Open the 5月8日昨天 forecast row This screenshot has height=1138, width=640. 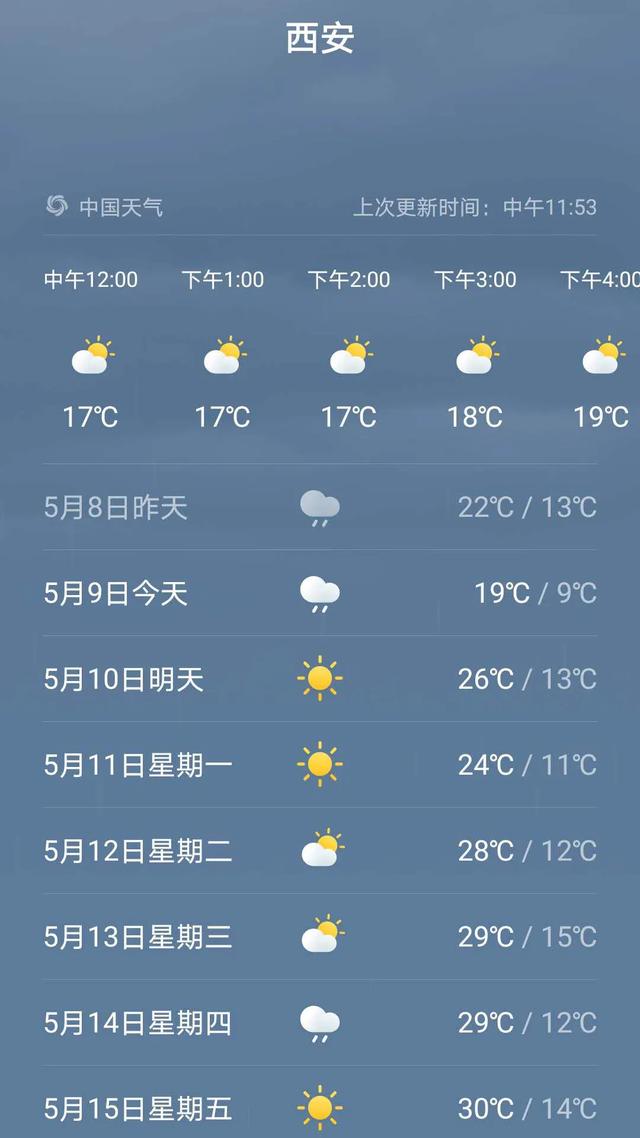tap(320, 508)
